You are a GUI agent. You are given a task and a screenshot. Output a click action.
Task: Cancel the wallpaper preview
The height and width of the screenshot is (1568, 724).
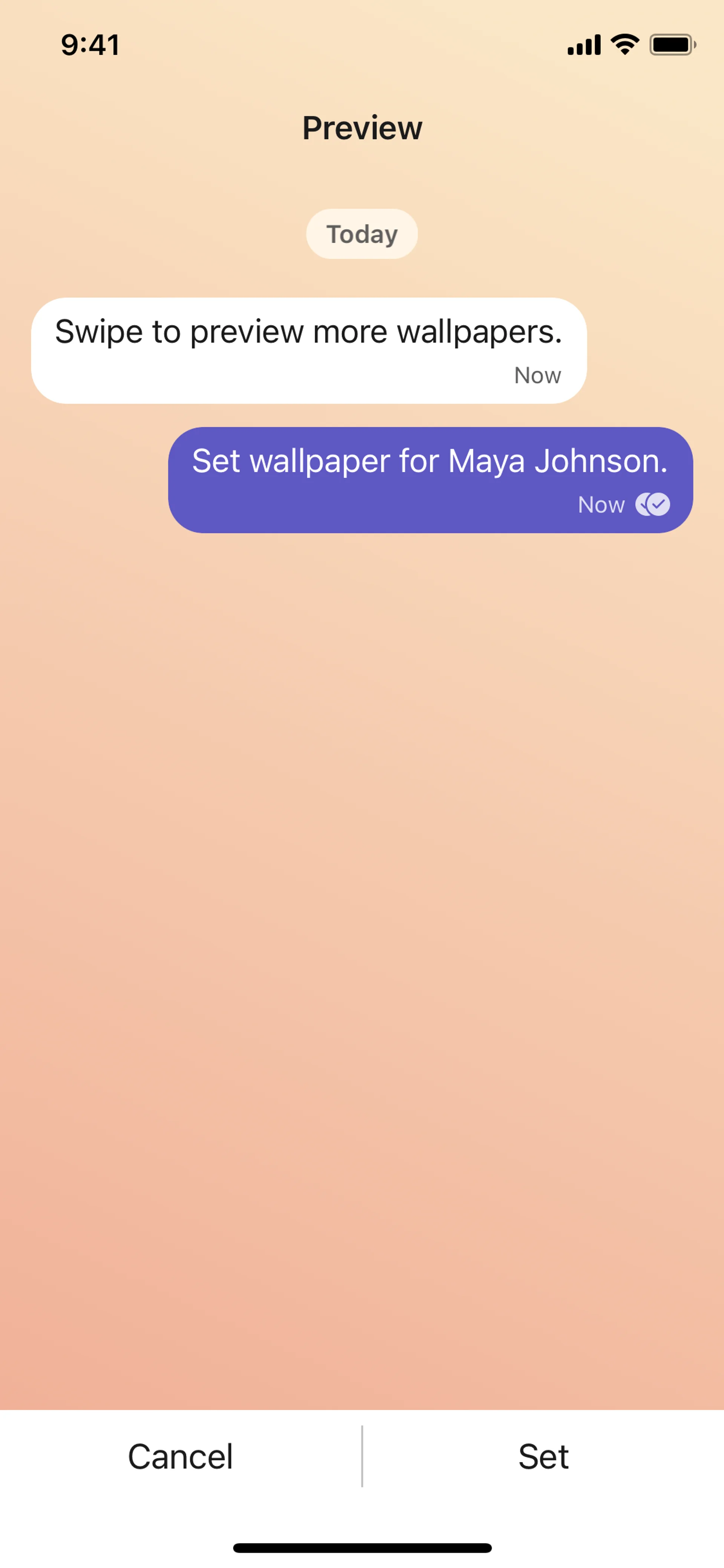181,1457
